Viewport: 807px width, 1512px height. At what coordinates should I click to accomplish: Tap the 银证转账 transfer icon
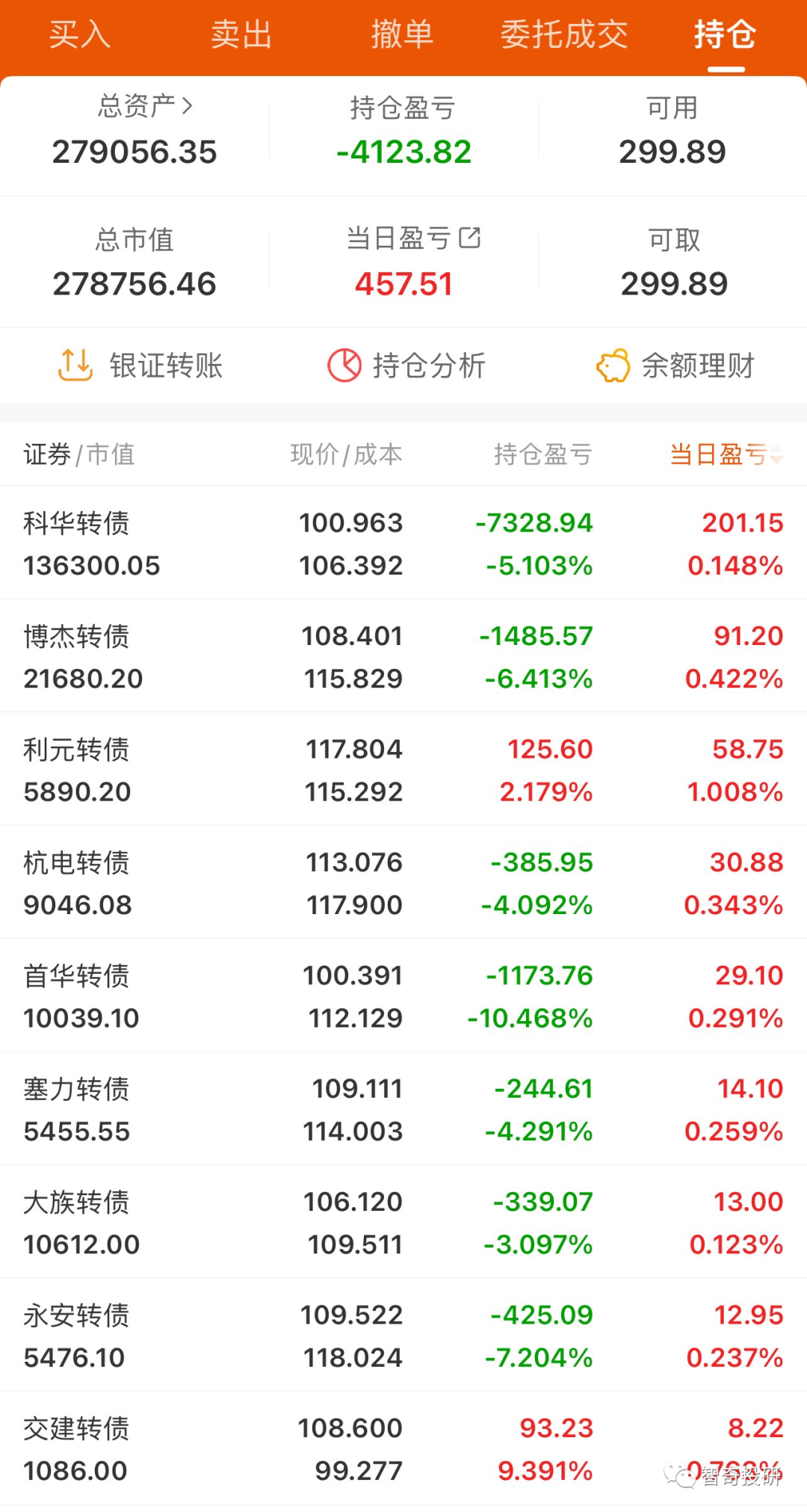pyautogui.click(x=75, y=365)
